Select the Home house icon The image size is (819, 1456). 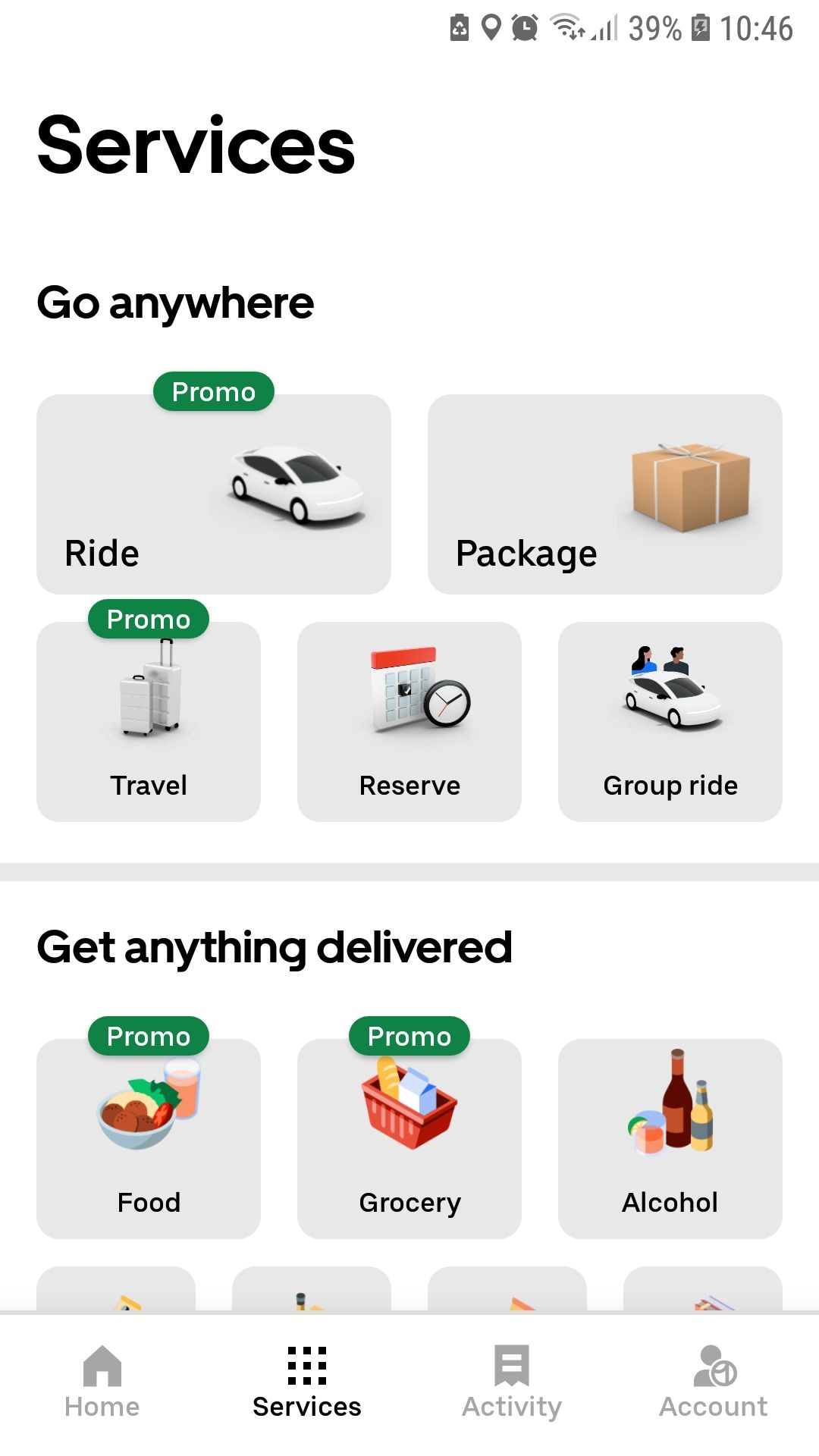point(101,1373)
